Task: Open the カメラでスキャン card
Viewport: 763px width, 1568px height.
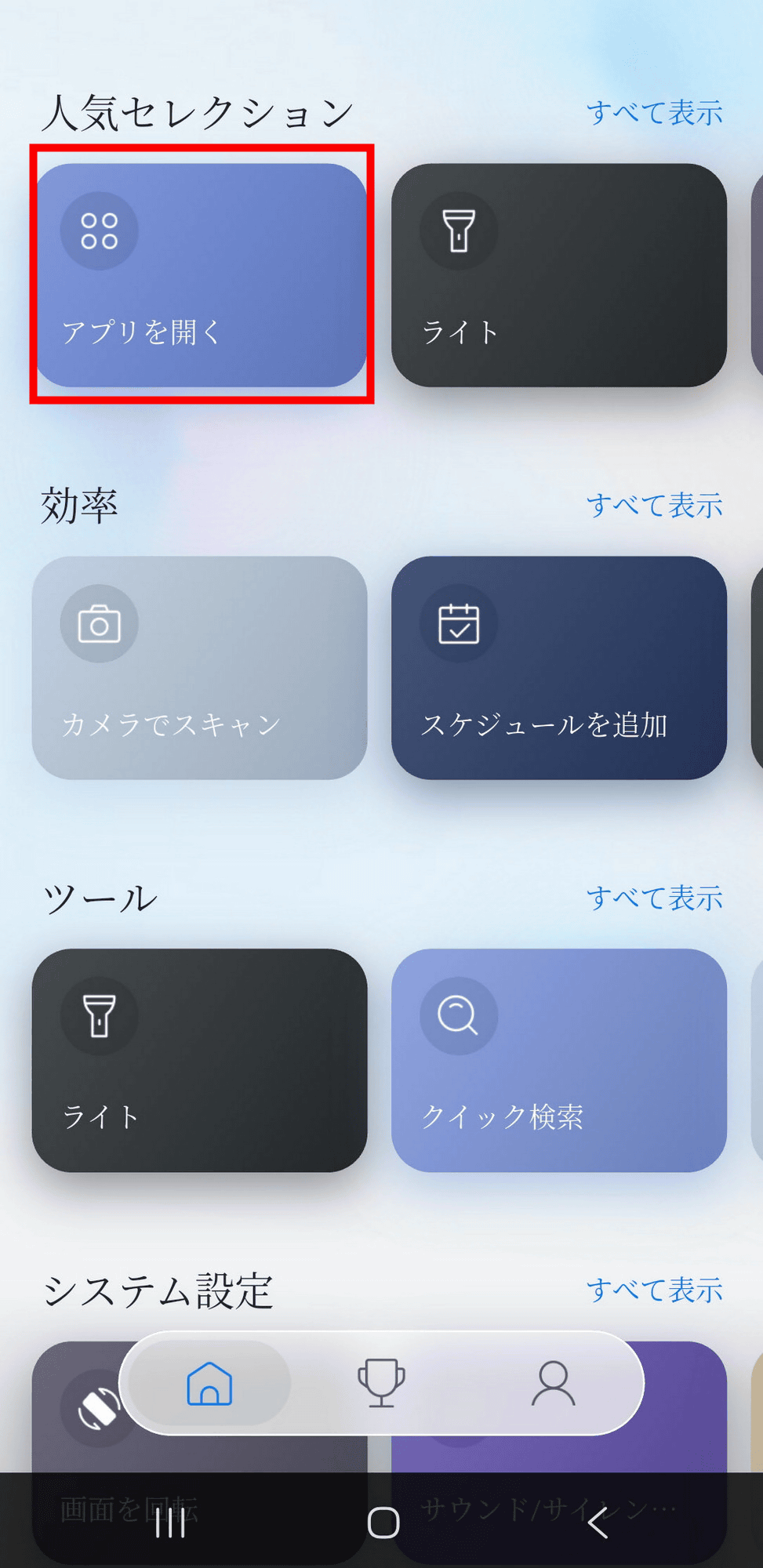Action: [200, 667]
